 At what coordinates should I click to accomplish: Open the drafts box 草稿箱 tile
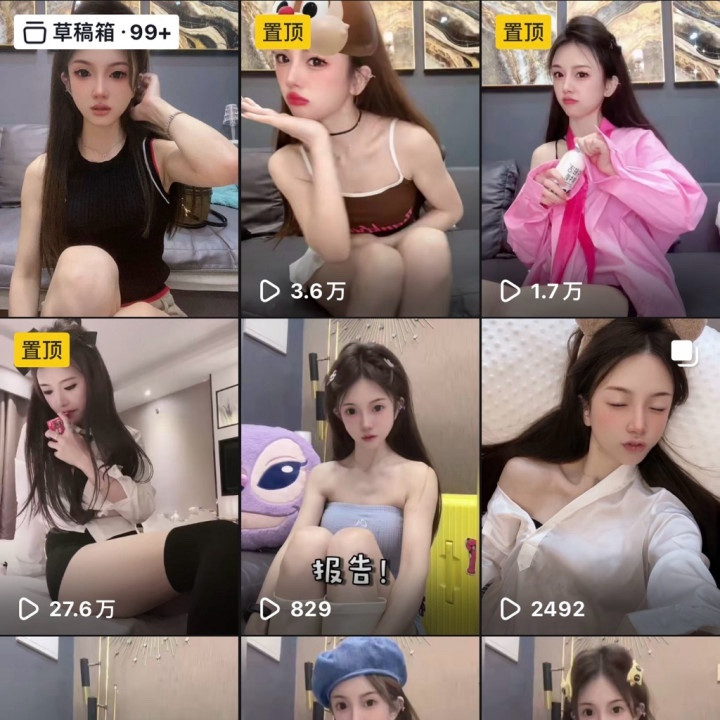coord(118,160)
